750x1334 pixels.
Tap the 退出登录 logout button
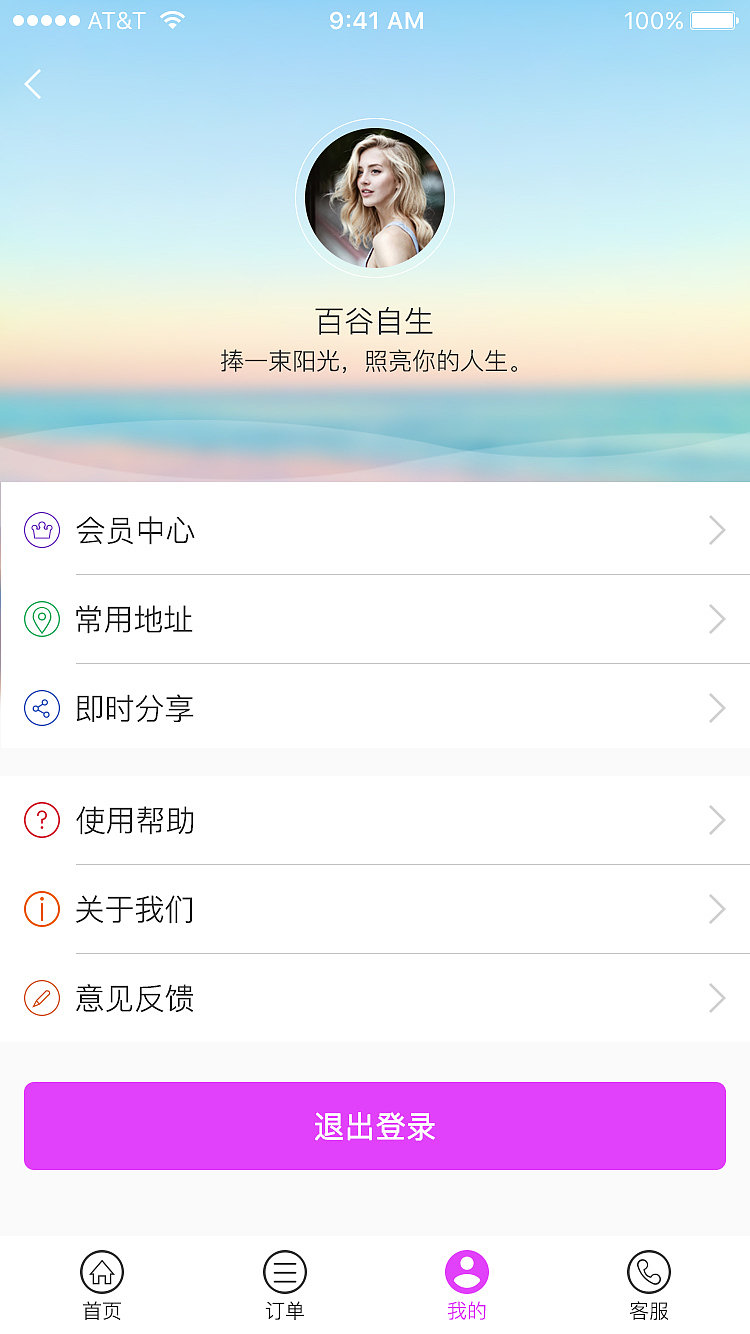tap(375, 1126)
